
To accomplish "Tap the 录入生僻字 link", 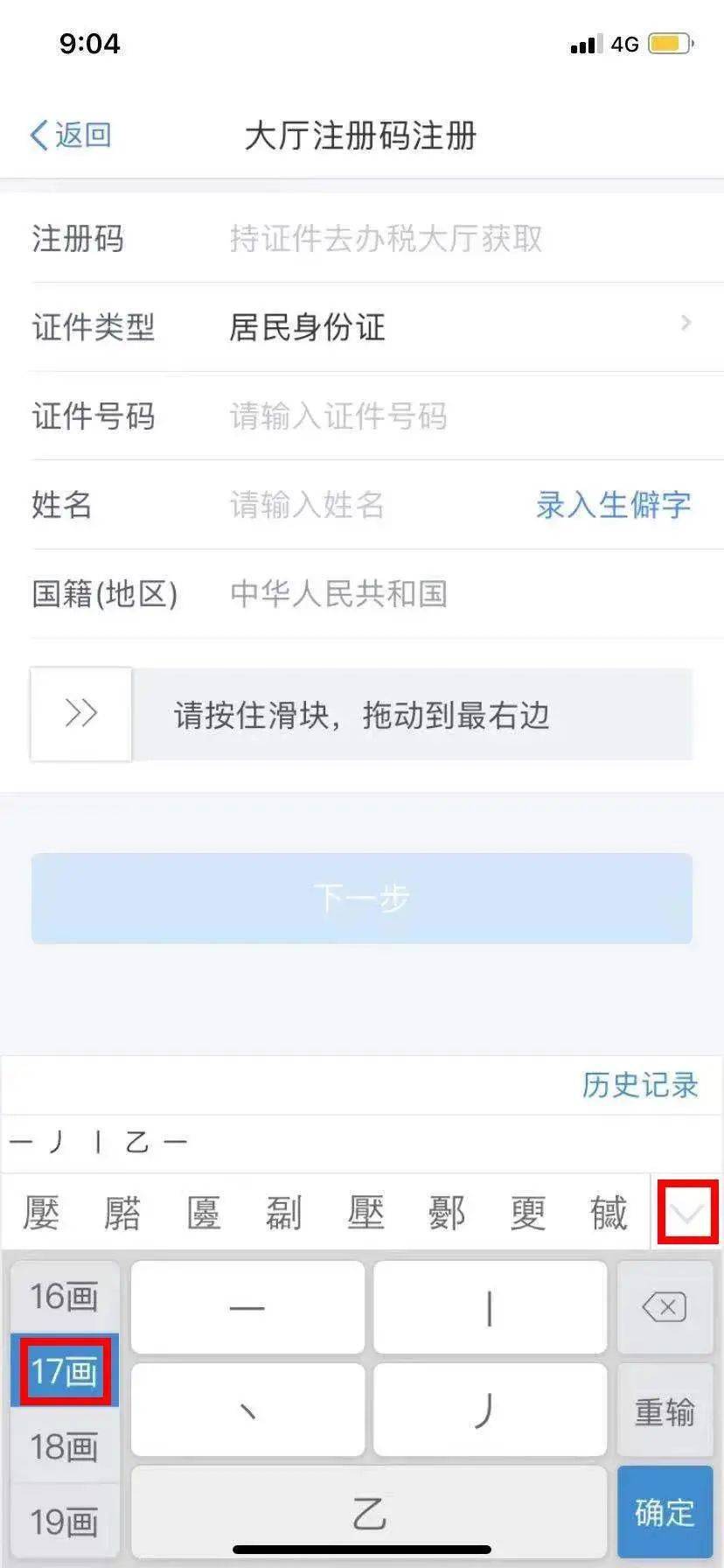I will tap(613, 505).
